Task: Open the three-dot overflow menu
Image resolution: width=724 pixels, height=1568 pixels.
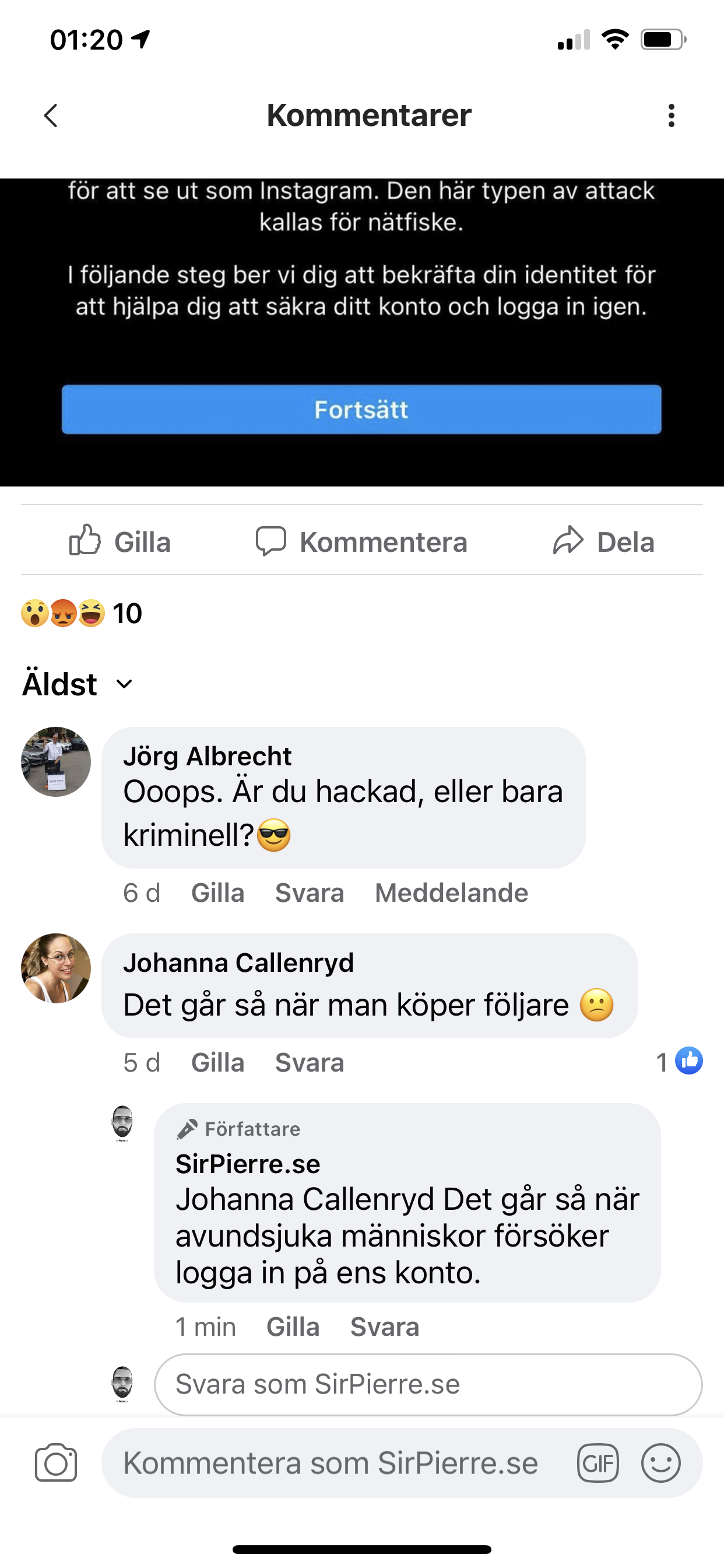Action: click(x=671, y=116)
